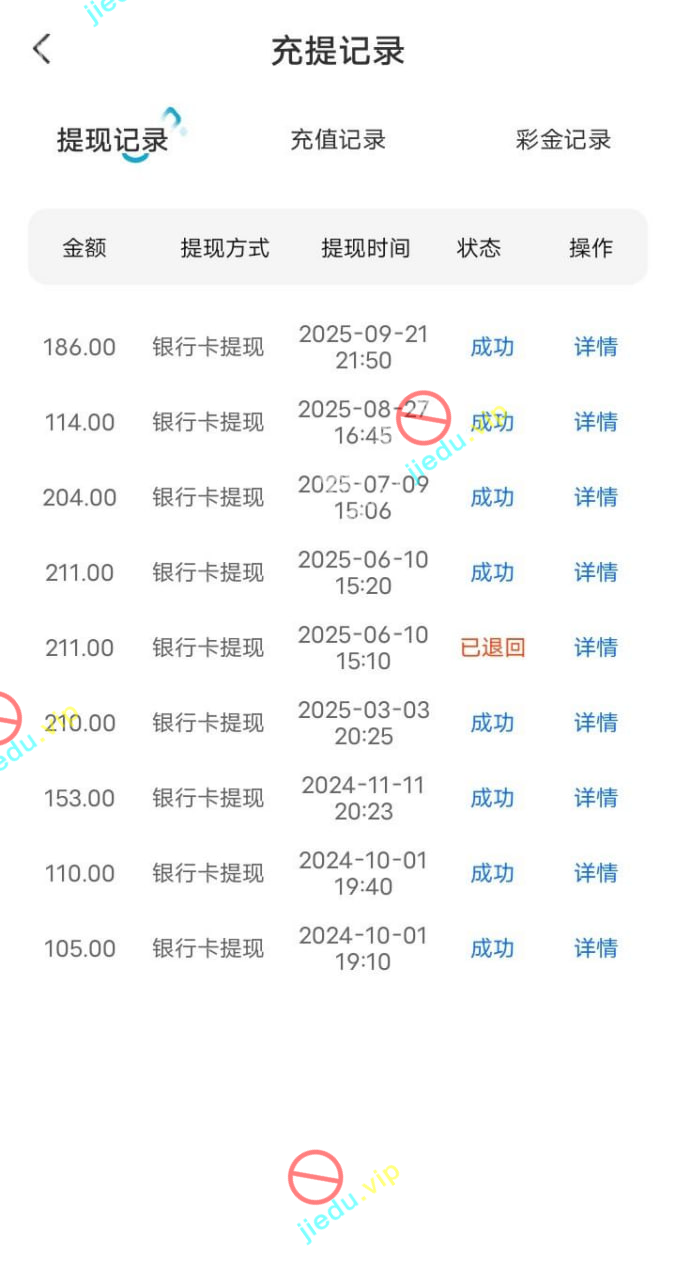Go back using the top-left arrow
676x1280 pixels.
coord(41,49)
